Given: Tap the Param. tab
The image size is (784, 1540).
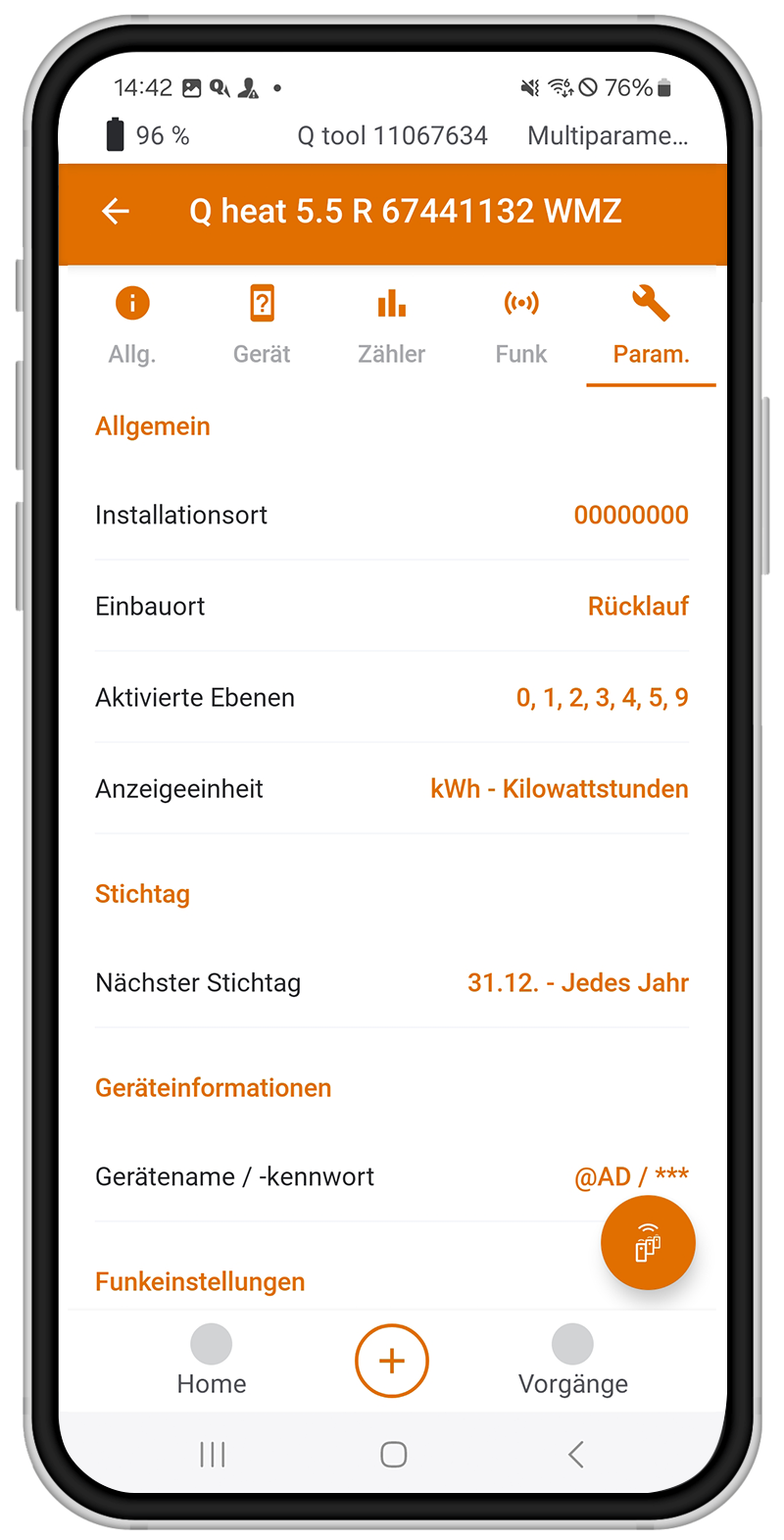Looking at the screenshot, I should [651, 325].
